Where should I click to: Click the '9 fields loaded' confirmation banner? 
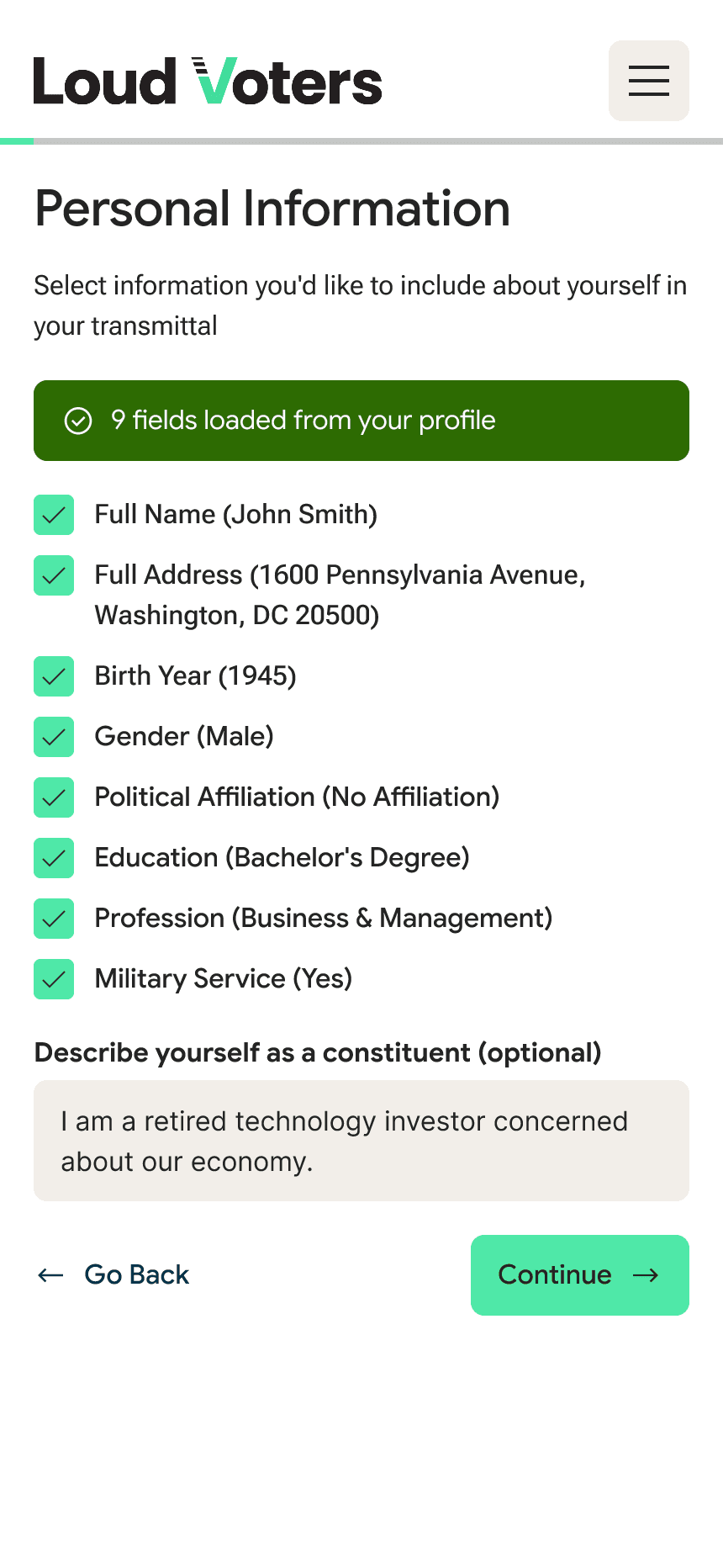pos(361,420)
